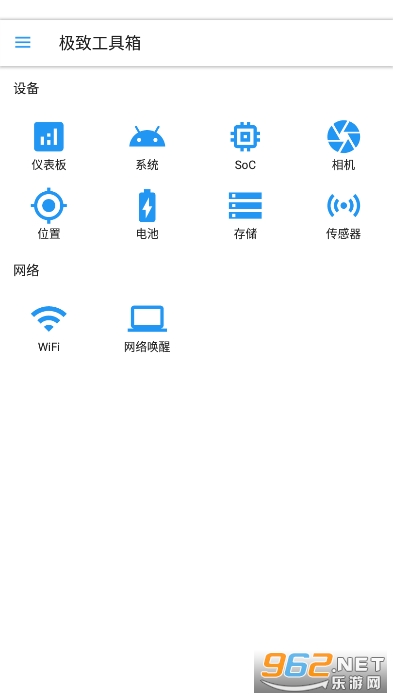
Task: Open the 系统 system info tool
Action: click(x=147, y=146)
